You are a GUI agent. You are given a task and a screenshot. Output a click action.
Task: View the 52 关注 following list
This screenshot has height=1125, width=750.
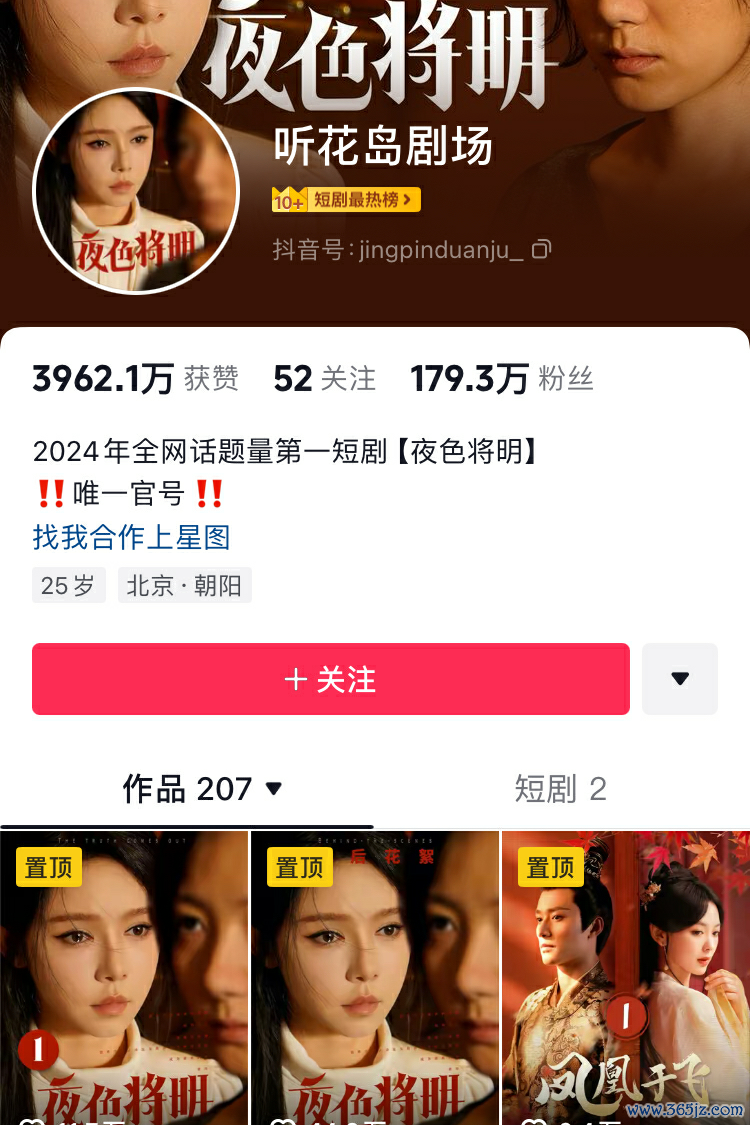[324, 378]
